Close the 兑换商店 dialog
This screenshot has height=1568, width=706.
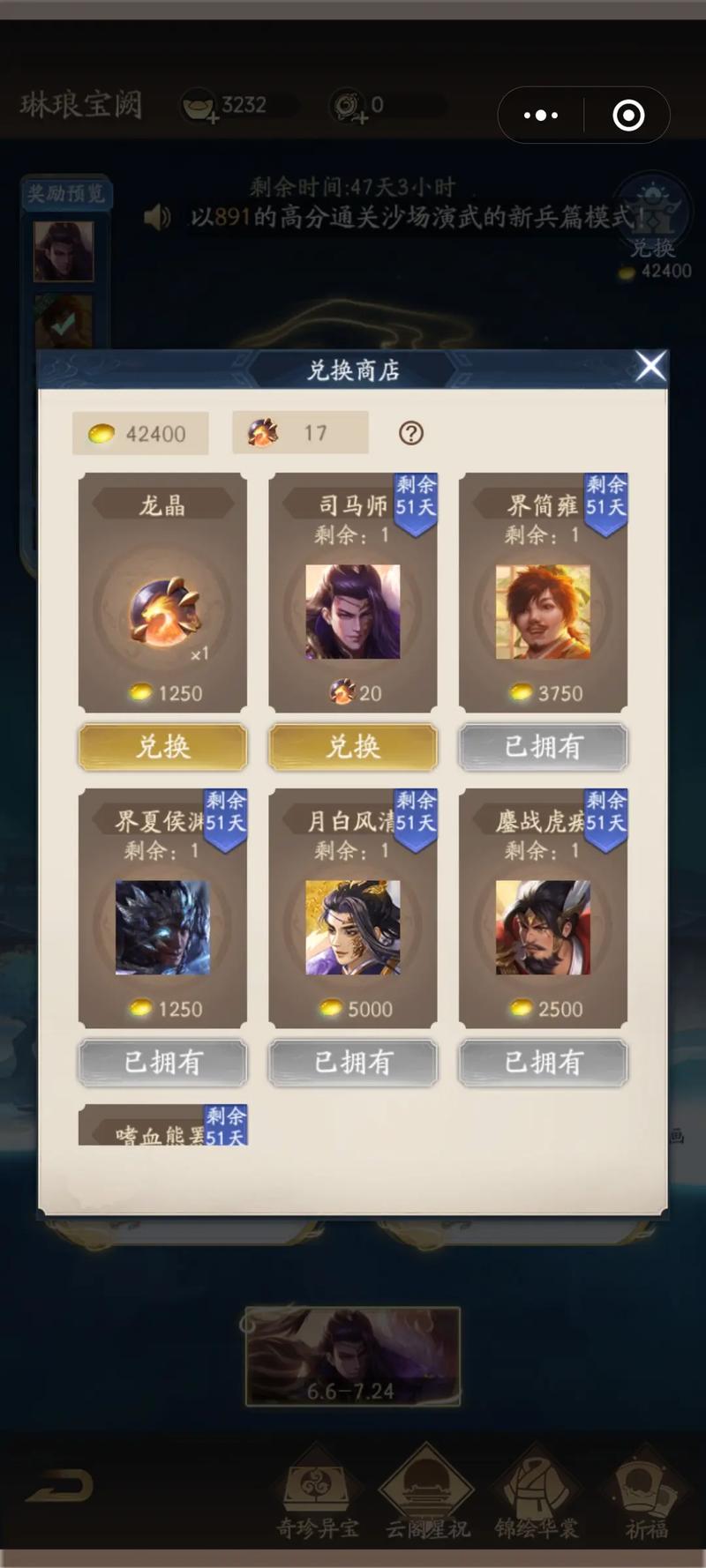tap(650, 366)
